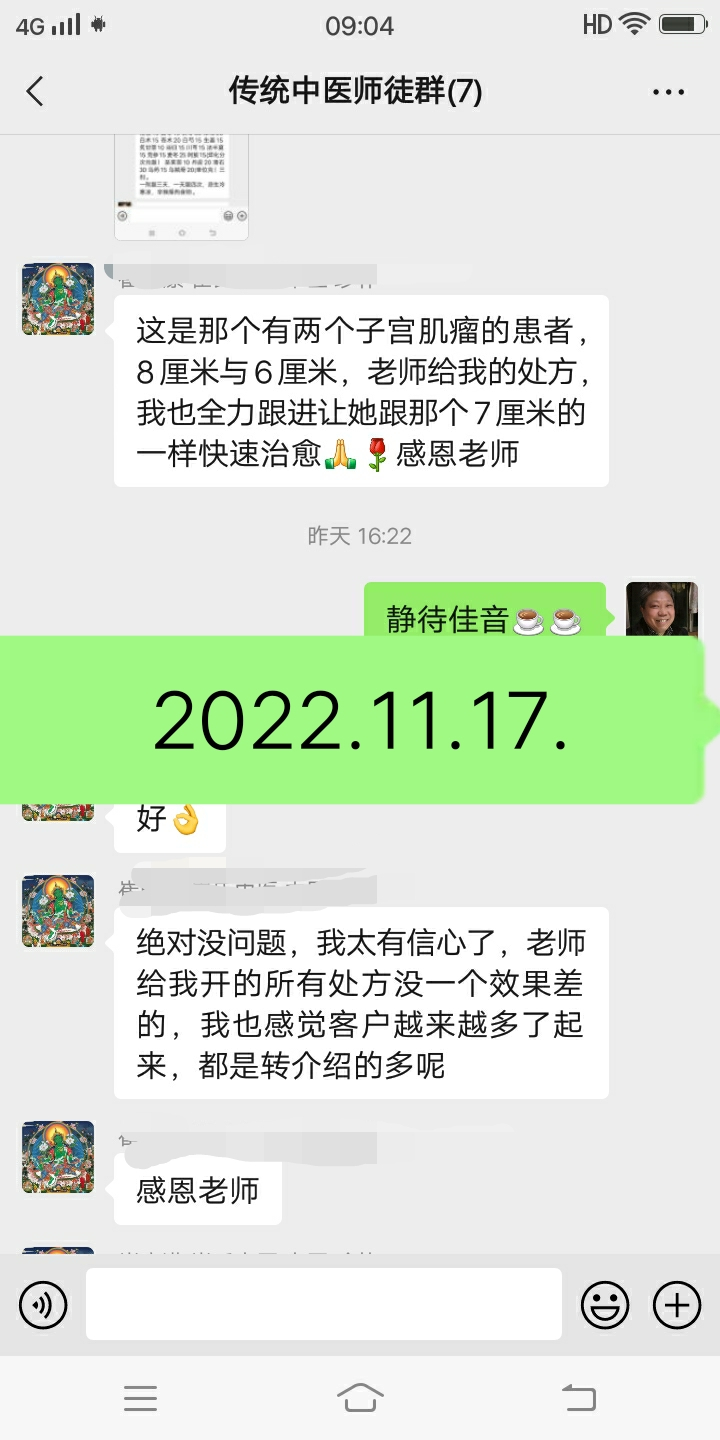The height and width of the screenshot is (1440, 720).
Task: Open sender avatar beside 绝对没问题 message
Action: tap(58, 911)
